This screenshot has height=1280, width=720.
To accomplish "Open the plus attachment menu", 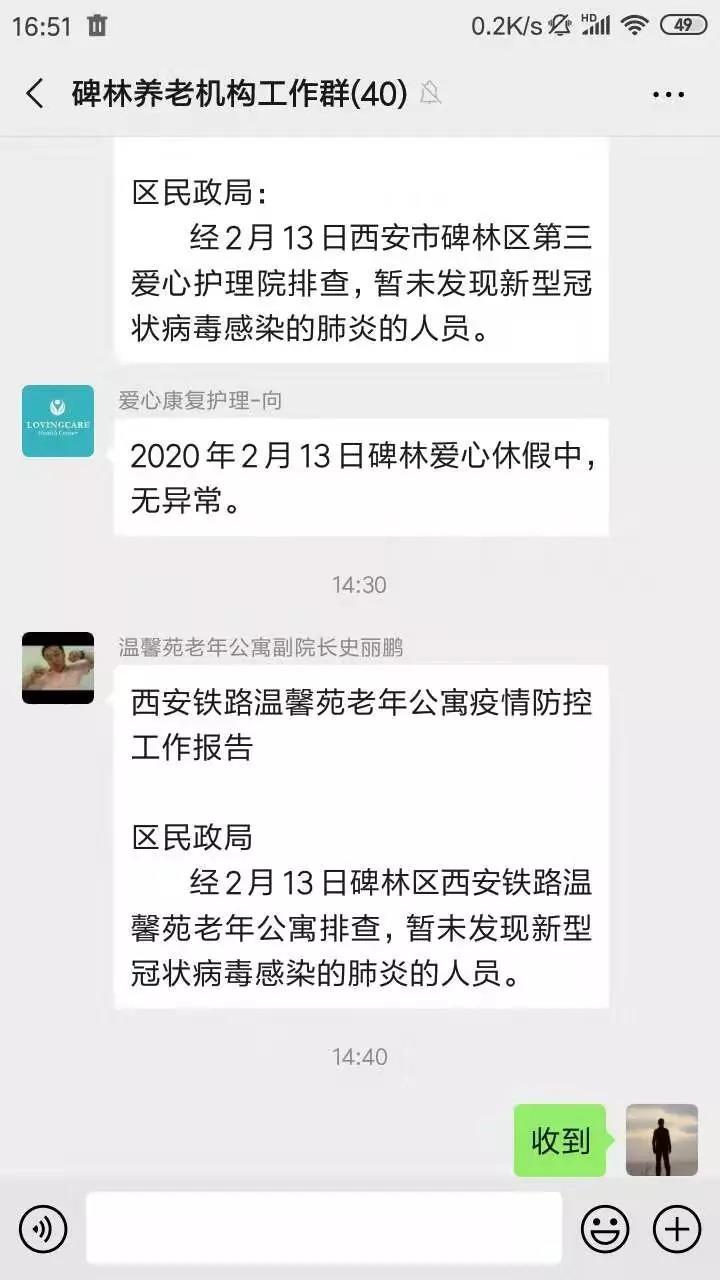I will coord(677,1229).
